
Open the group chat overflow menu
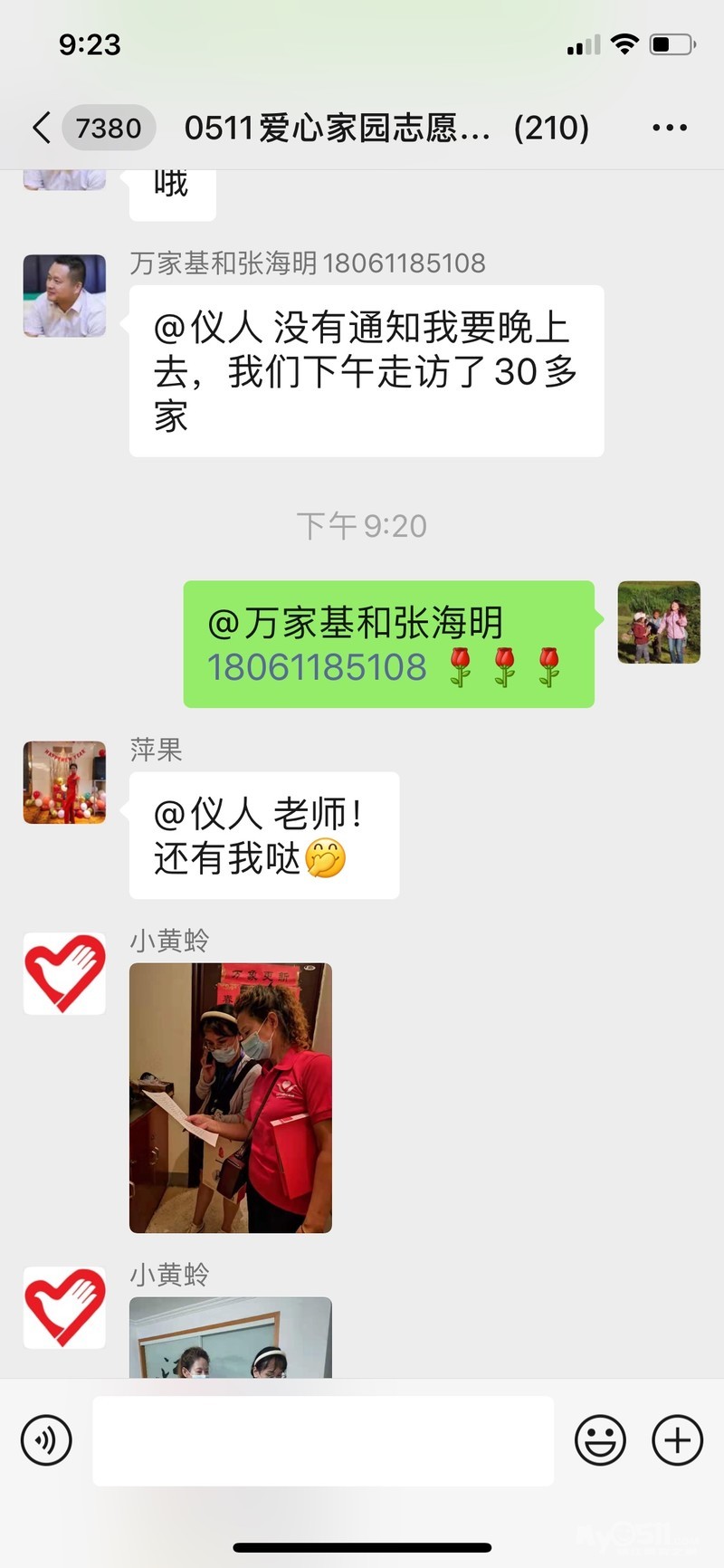(x=670, y=128)
